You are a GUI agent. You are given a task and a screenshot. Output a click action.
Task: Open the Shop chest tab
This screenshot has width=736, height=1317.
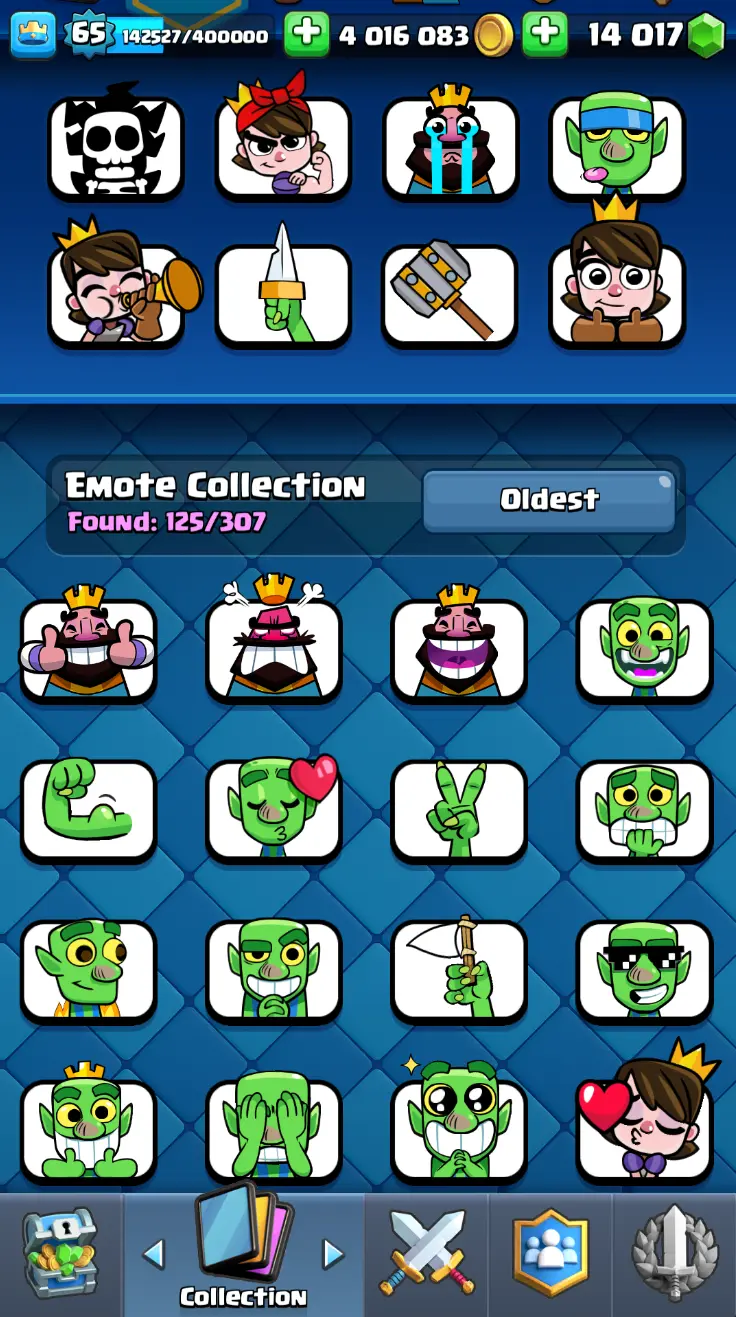click(61, 1255)
